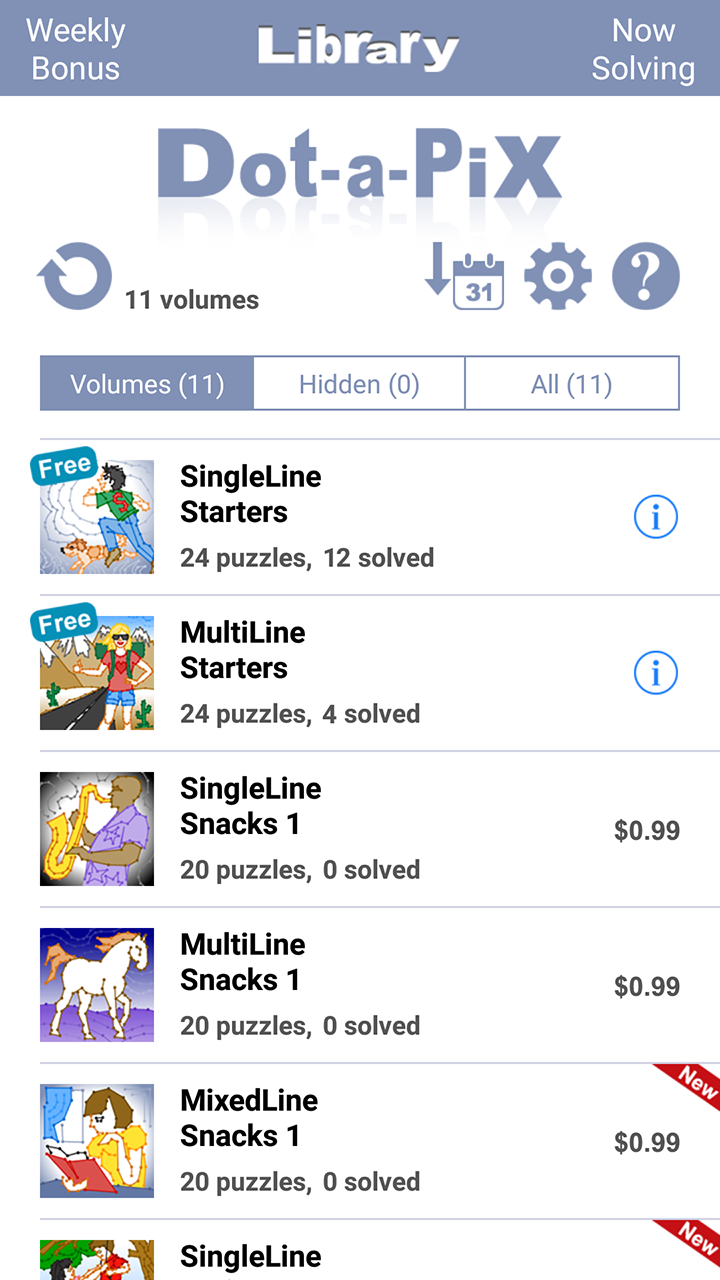Open SingleLine Snacks 1 volume
Screen dimensions: 720x1280
click(x=300, y=829)
